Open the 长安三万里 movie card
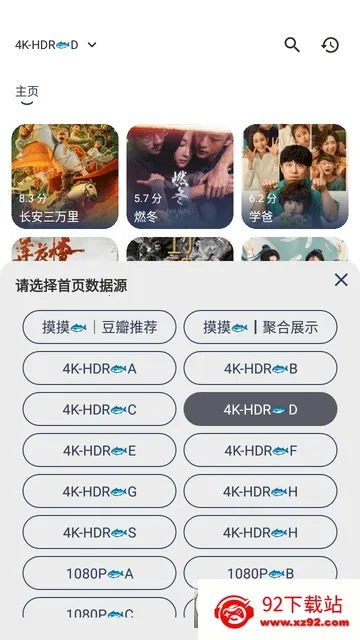Viewport: 360px width, 640px height. pos(65,176)
